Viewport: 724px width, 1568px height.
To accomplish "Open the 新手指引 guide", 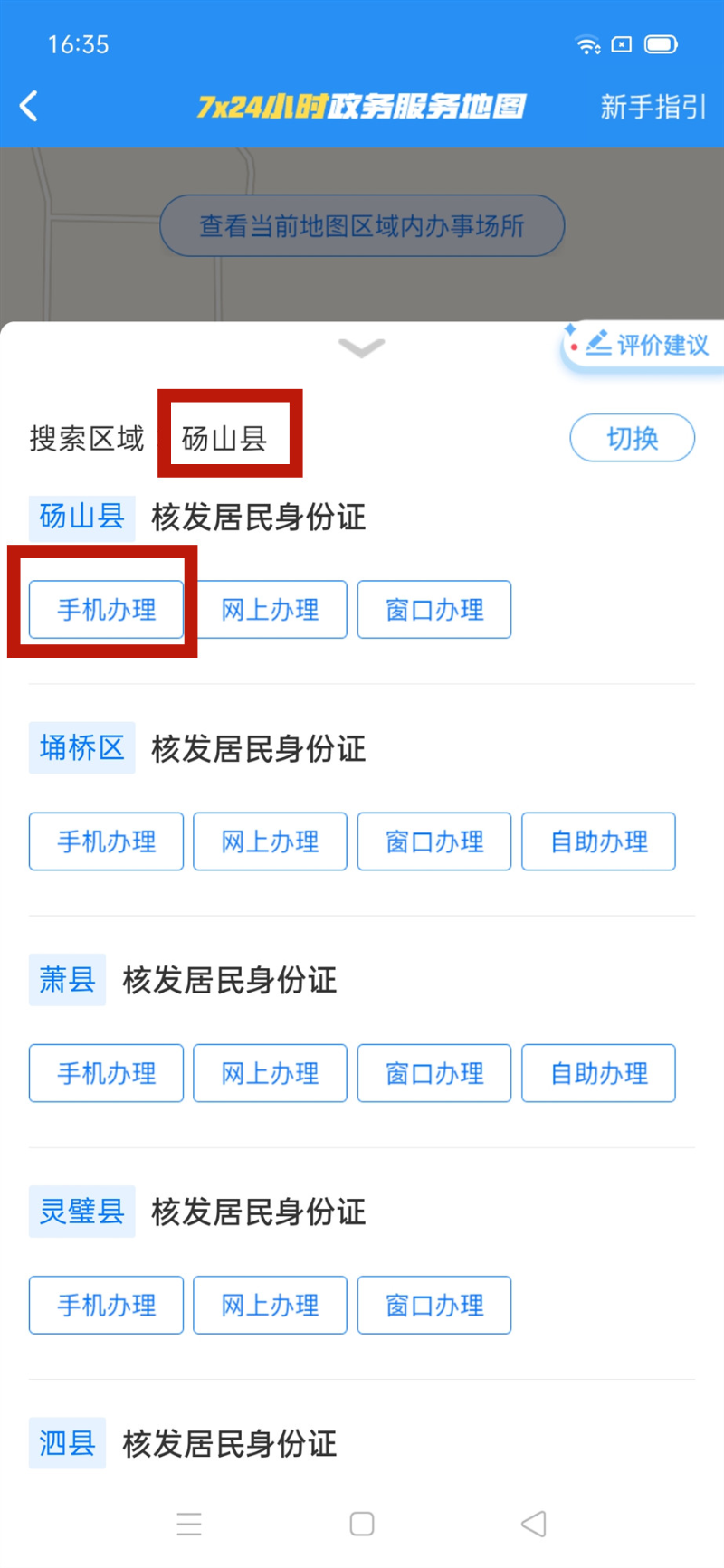I will pos(653,107).
